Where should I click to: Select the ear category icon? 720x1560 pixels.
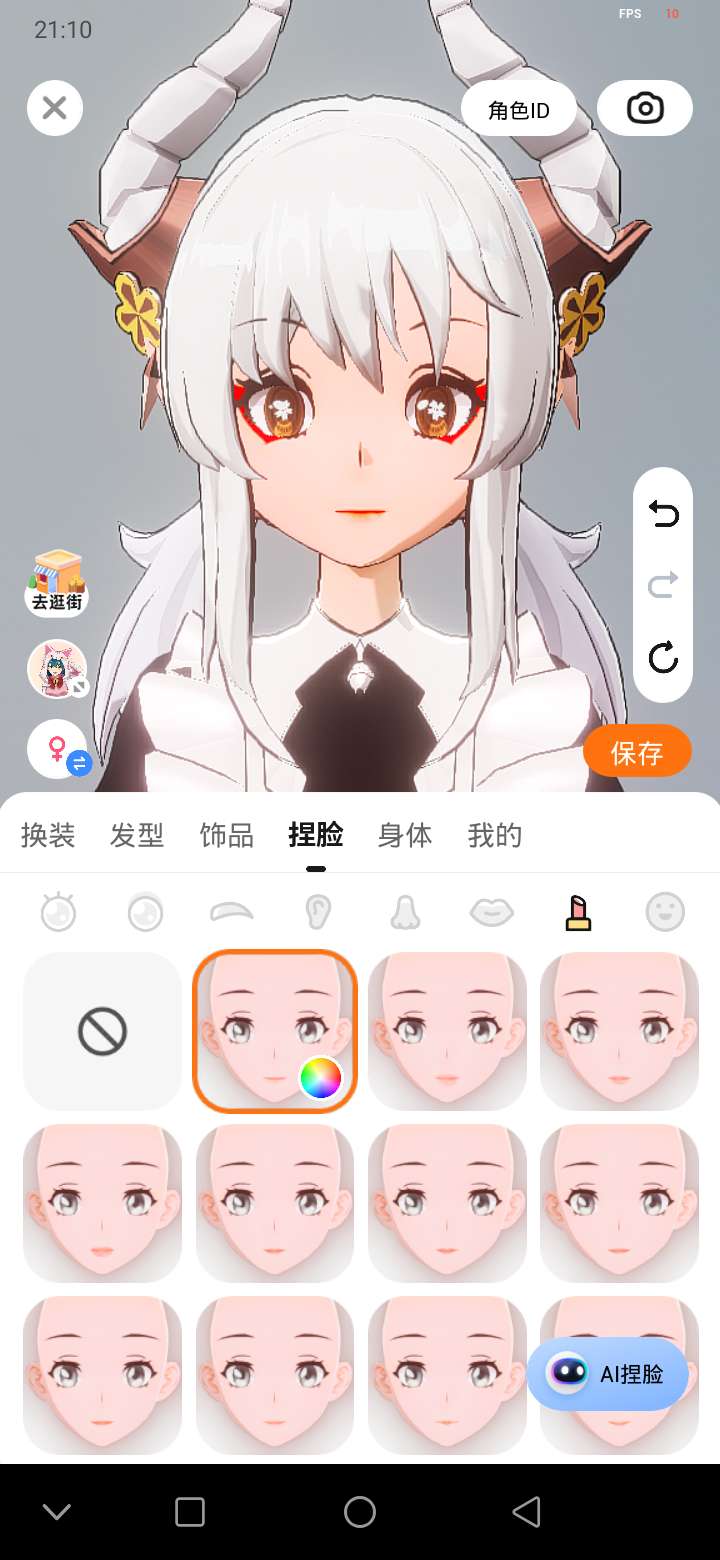[x=318, y=911]
